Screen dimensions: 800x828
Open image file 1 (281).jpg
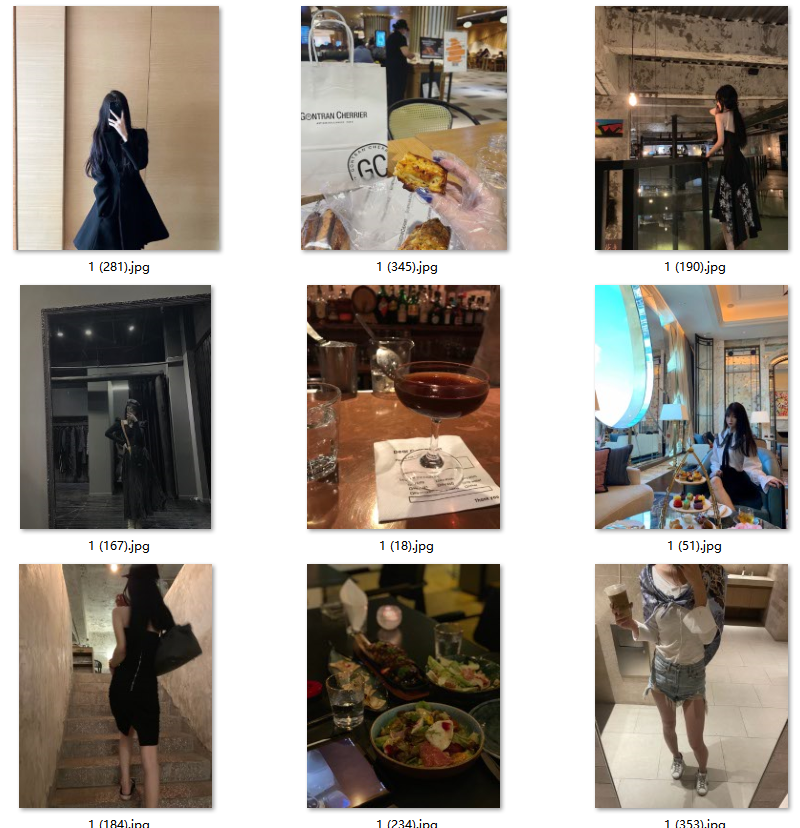tap(116, 128)
